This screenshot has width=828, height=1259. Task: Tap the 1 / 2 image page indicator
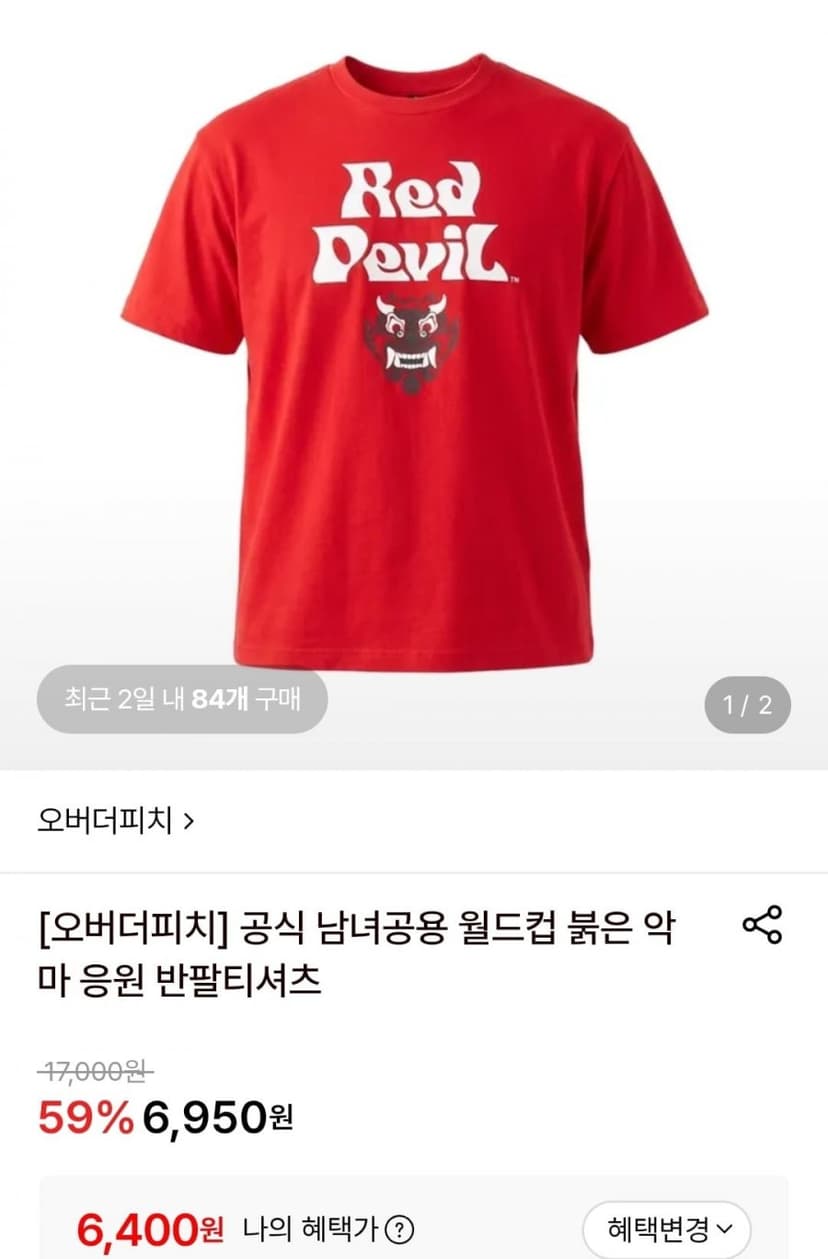pyautogui.click(x=747, y=705)
